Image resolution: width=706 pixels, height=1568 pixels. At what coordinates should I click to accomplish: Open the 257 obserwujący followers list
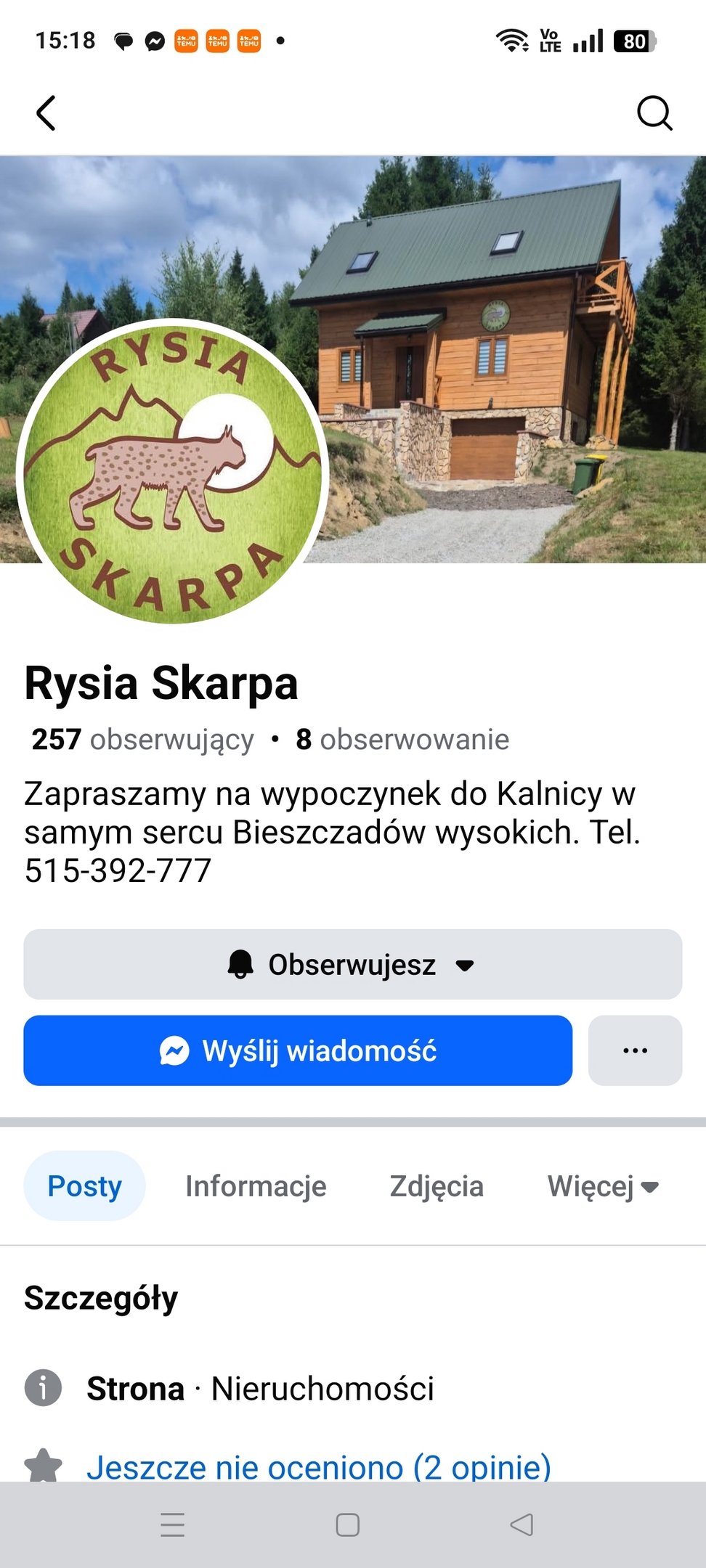[143, 740]
